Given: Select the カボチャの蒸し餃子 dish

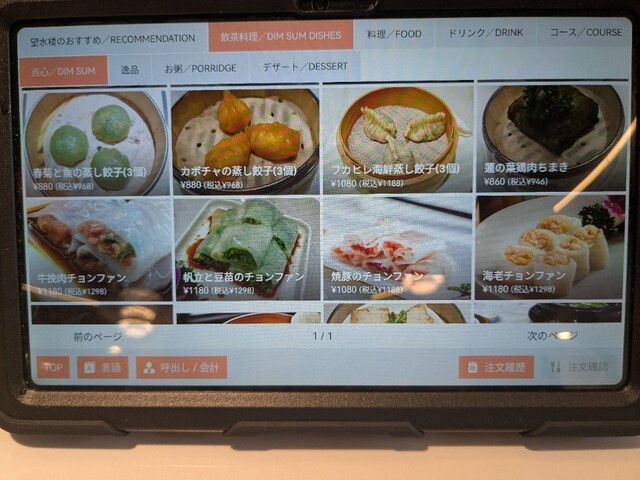Looking at the screenshot, I should point(244,139).
